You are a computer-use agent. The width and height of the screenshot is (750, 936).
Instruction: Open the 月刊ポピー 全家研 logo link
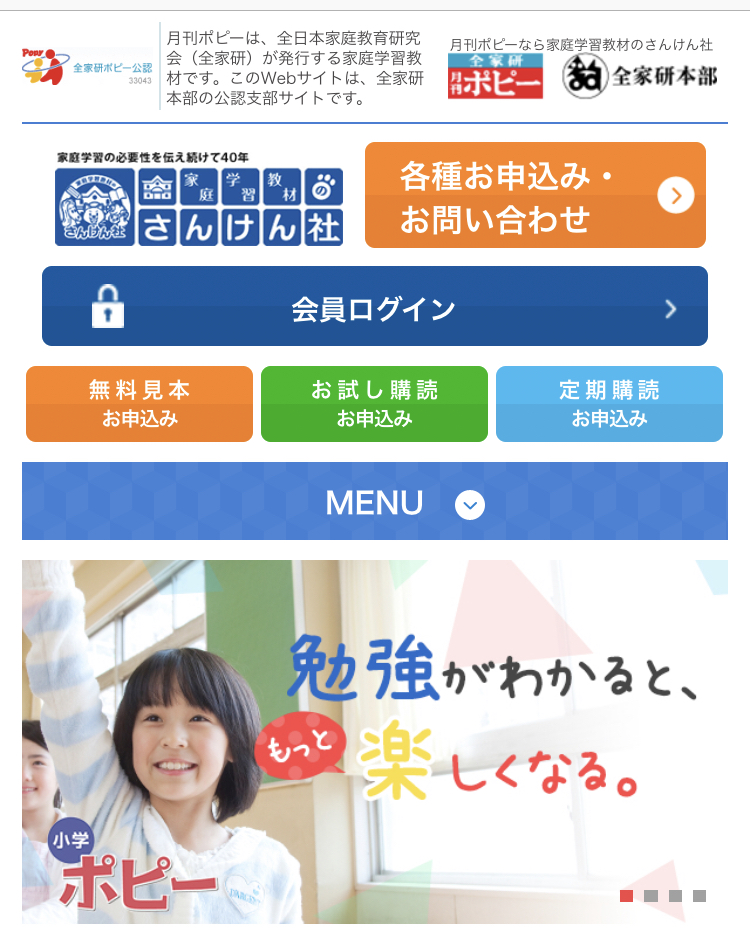pos(495,77)
